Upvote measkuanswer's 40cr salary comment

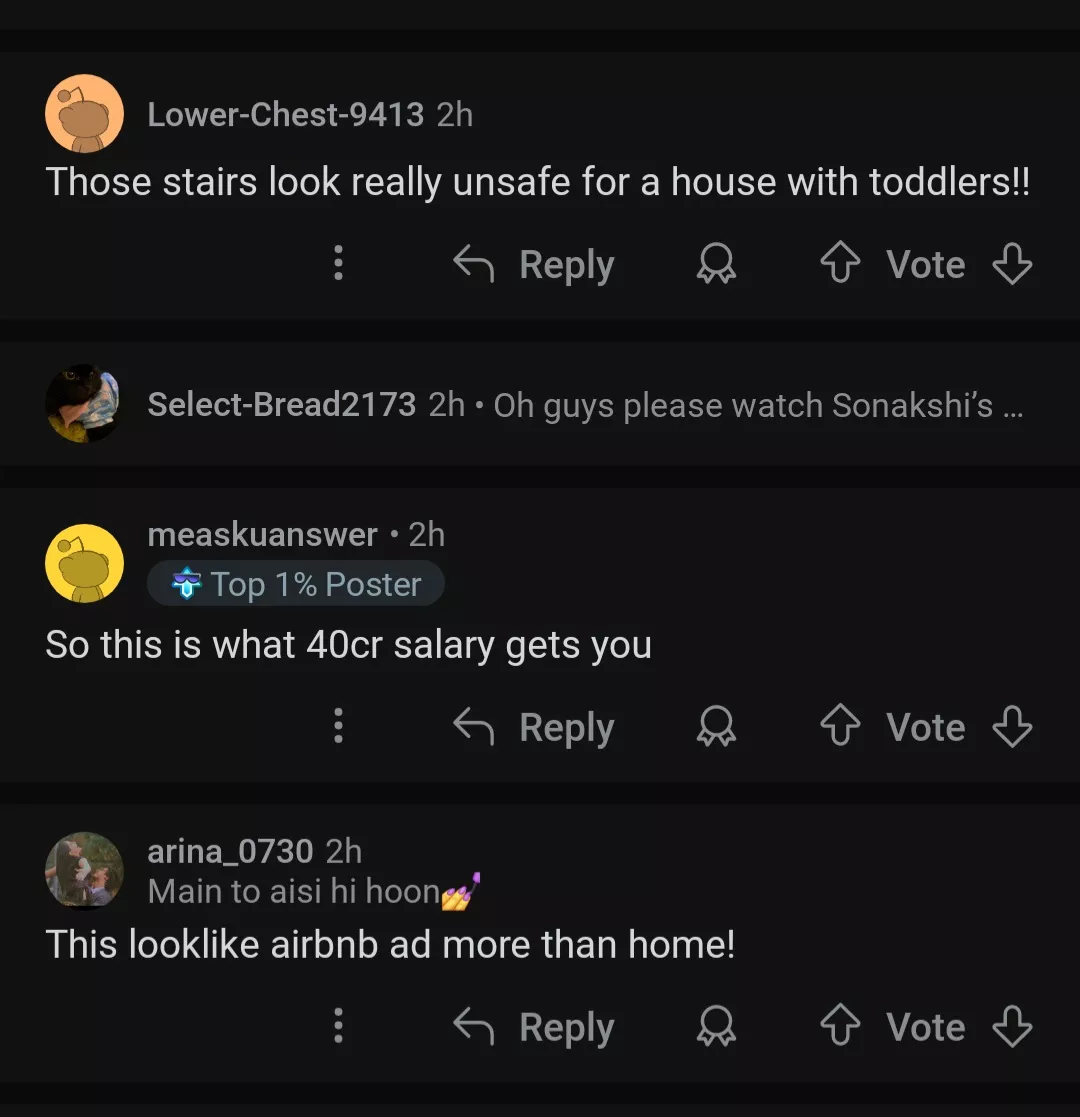point(839,727)
